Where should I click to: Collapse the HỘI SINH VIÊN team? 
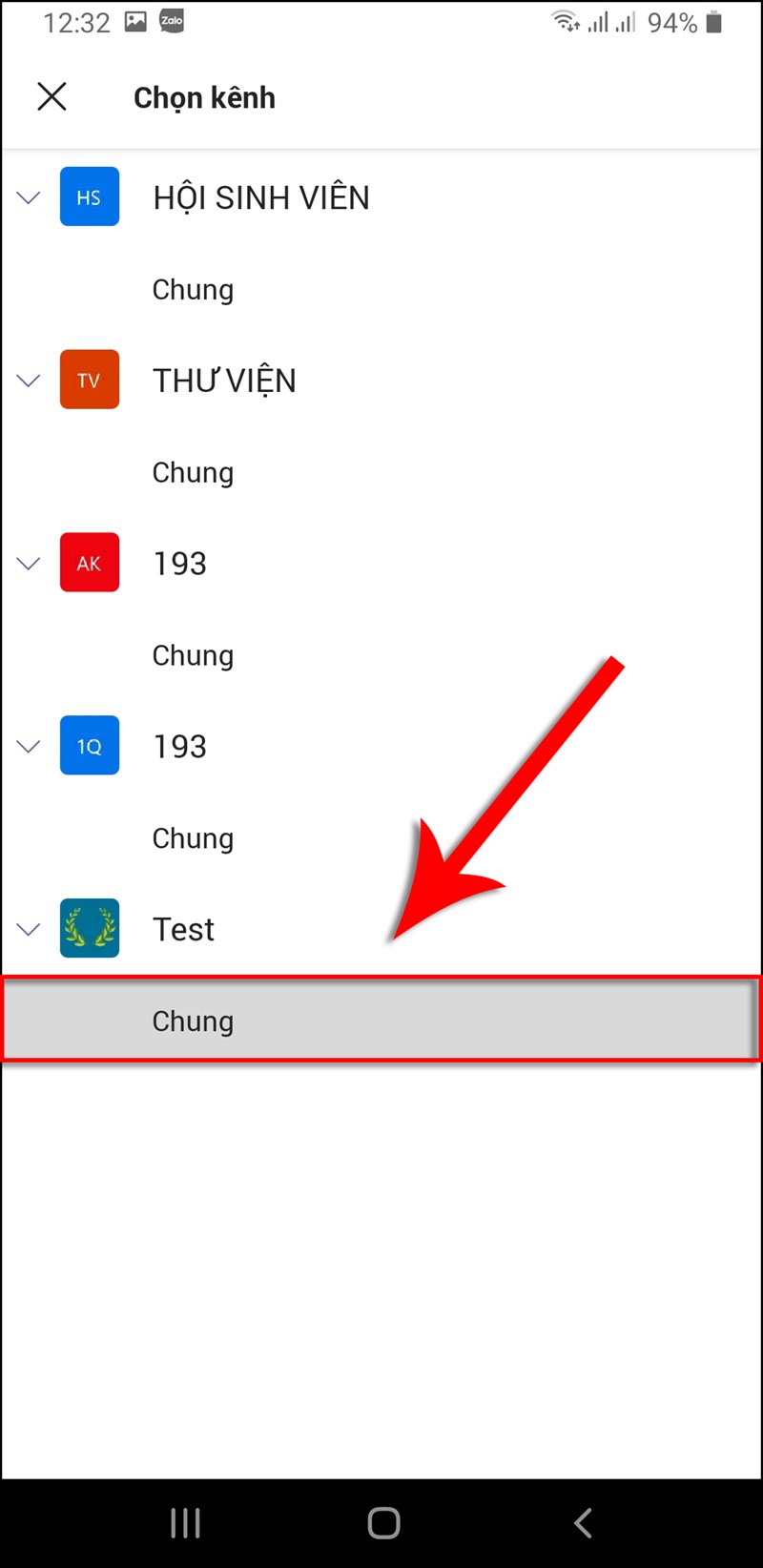pyautogui.click(x=29, y=197)
